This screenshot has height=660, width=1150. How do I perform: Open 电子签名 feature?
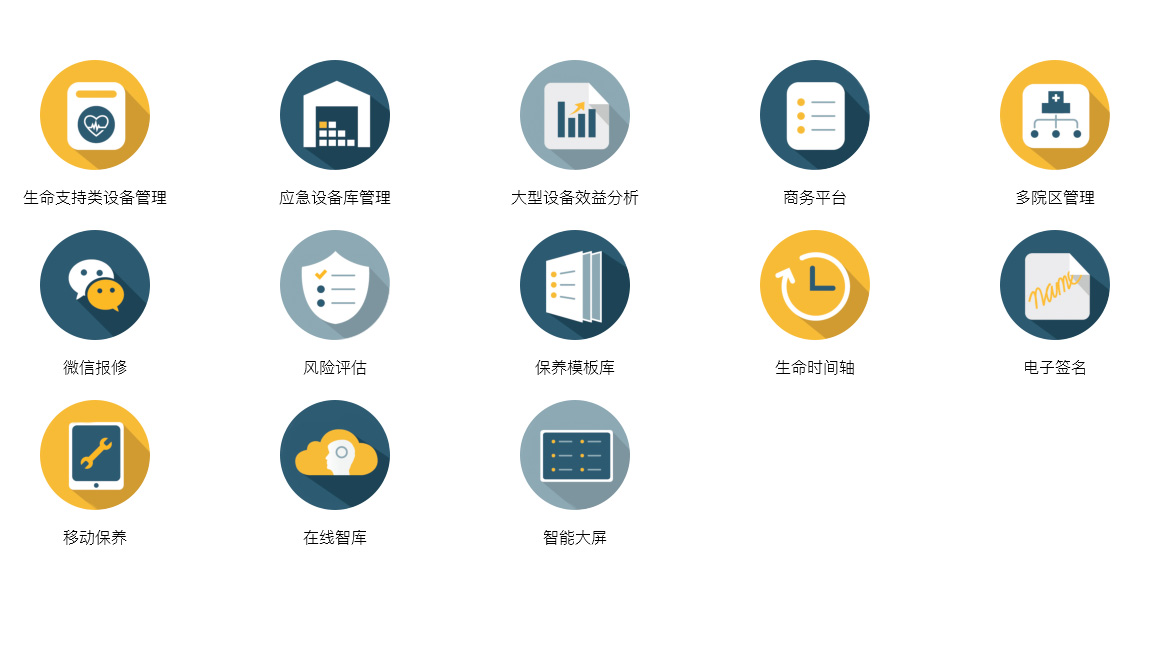pyautogui.click(x=1055, y=285)
